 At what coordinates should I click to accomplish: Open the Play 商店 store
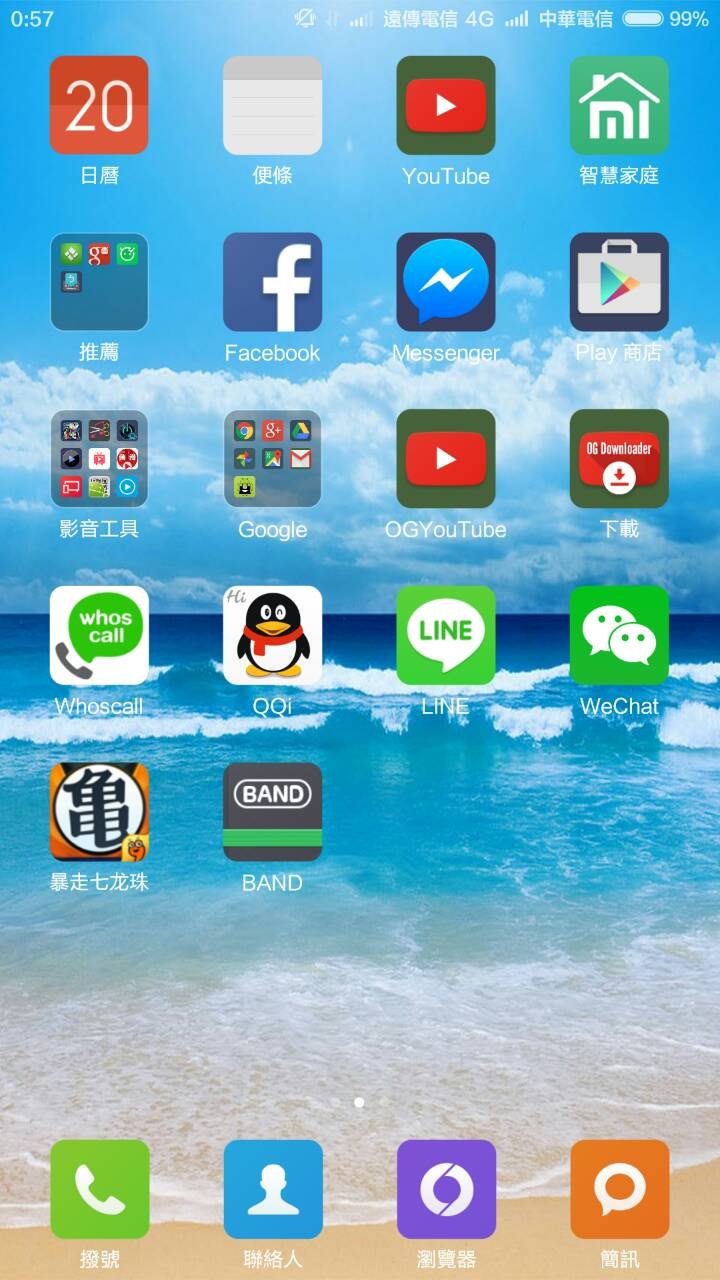point(619,282)
